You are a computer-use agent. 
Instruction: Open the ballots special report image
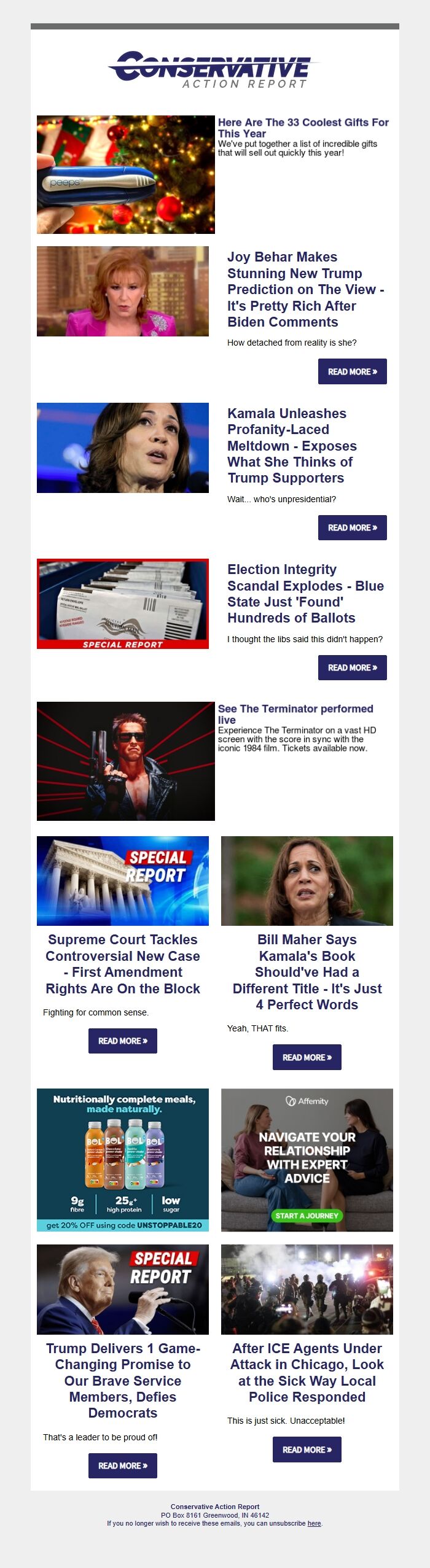pos(123,604)
